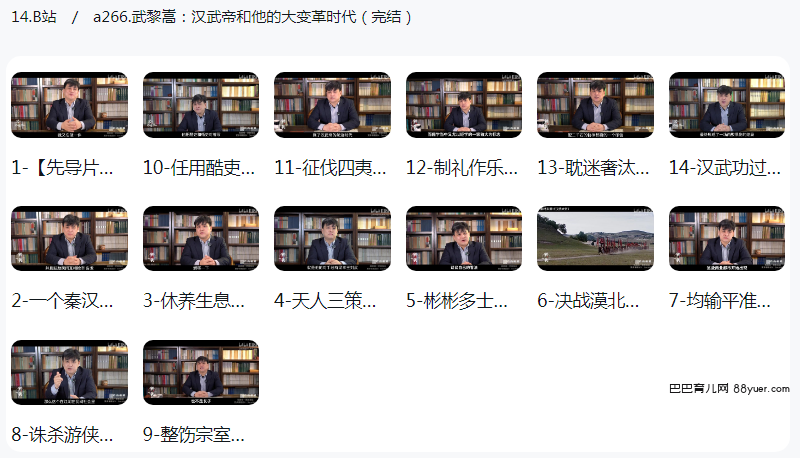The width and height of the screenshot is (800, 458).
Task: Play video 10-任用酷吏
Action: 201,104
